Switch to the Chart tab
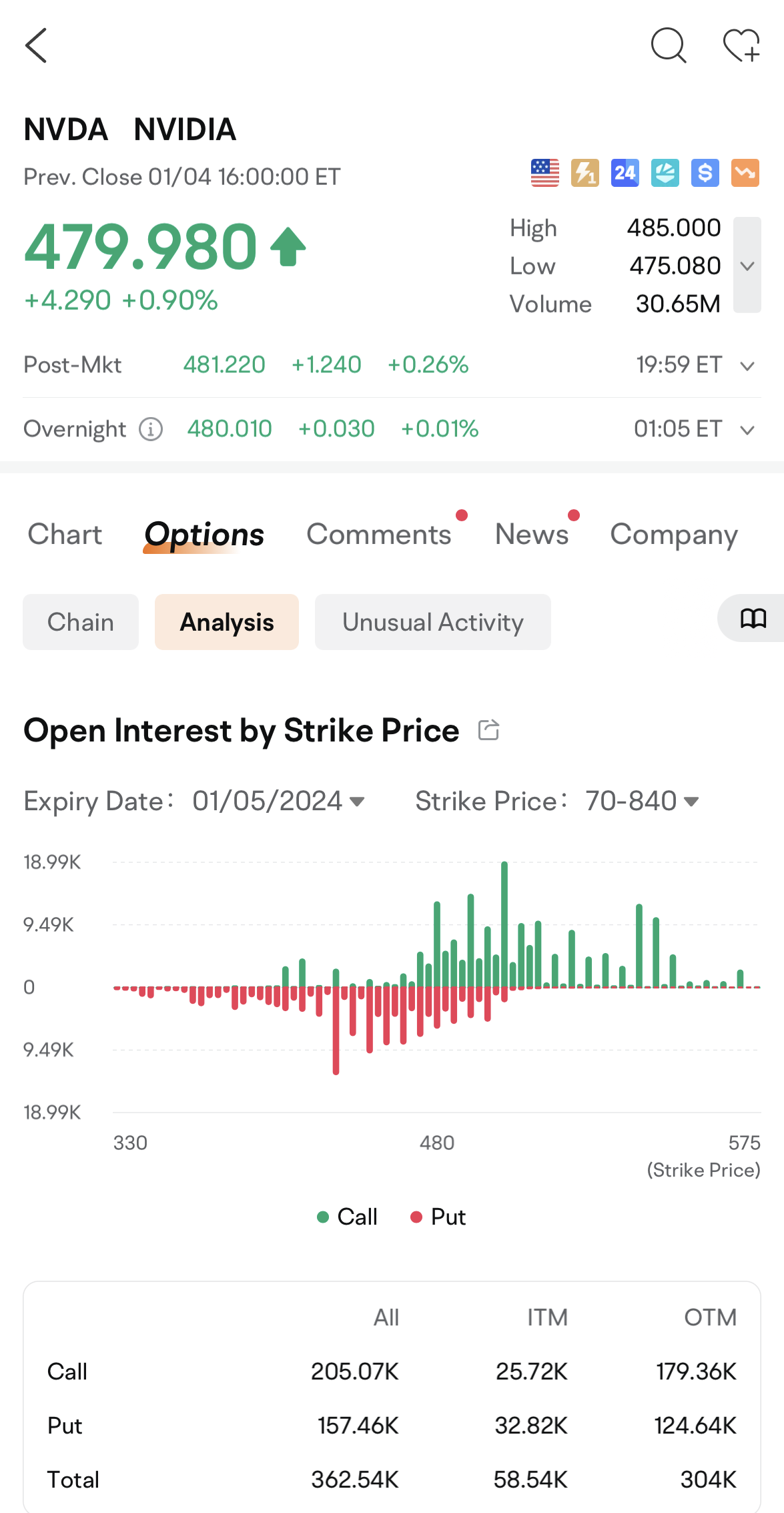This screenshot has height=1513, width=784. point(64,534)
